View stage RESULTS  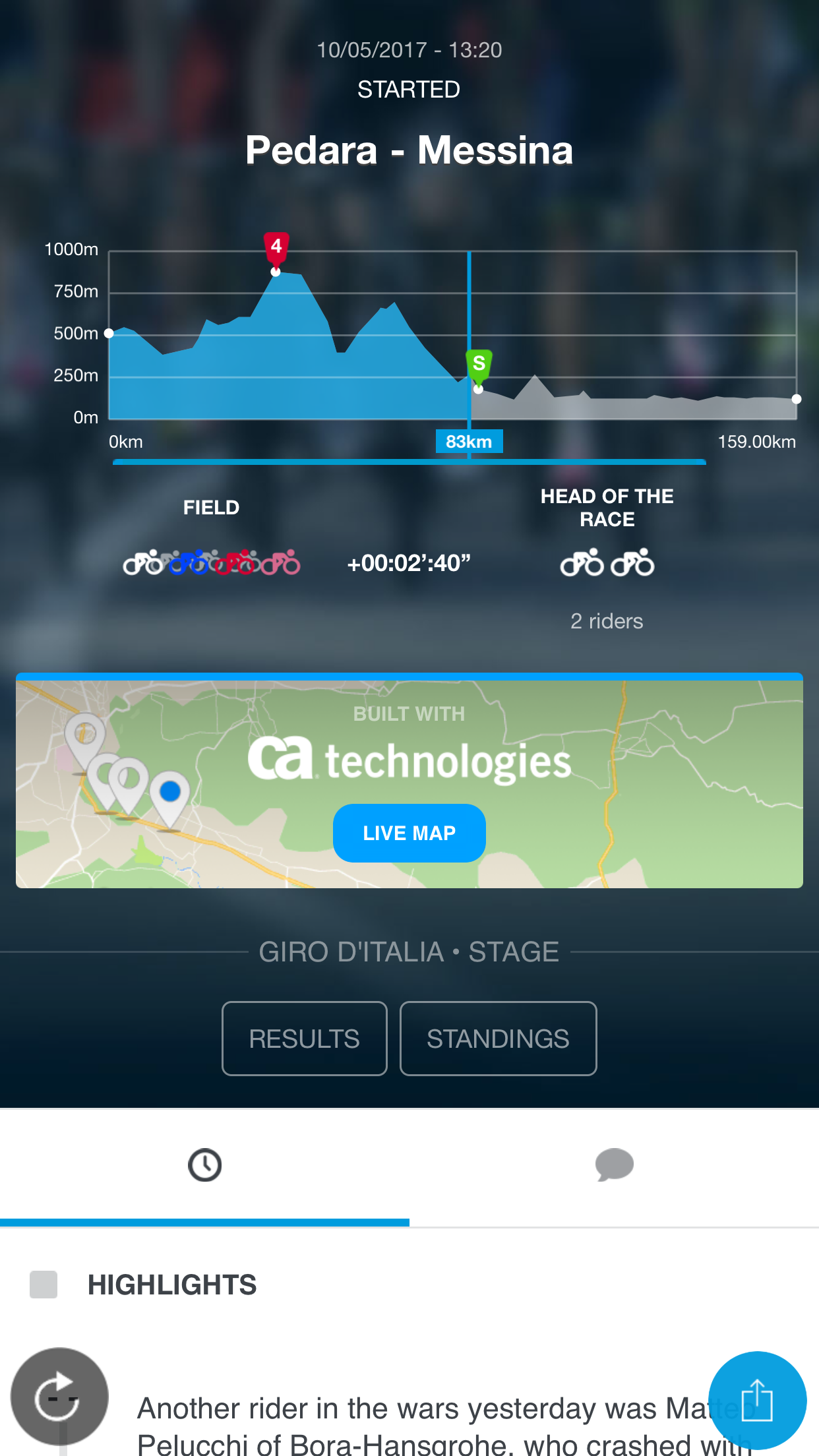[x=304, y=1039]
